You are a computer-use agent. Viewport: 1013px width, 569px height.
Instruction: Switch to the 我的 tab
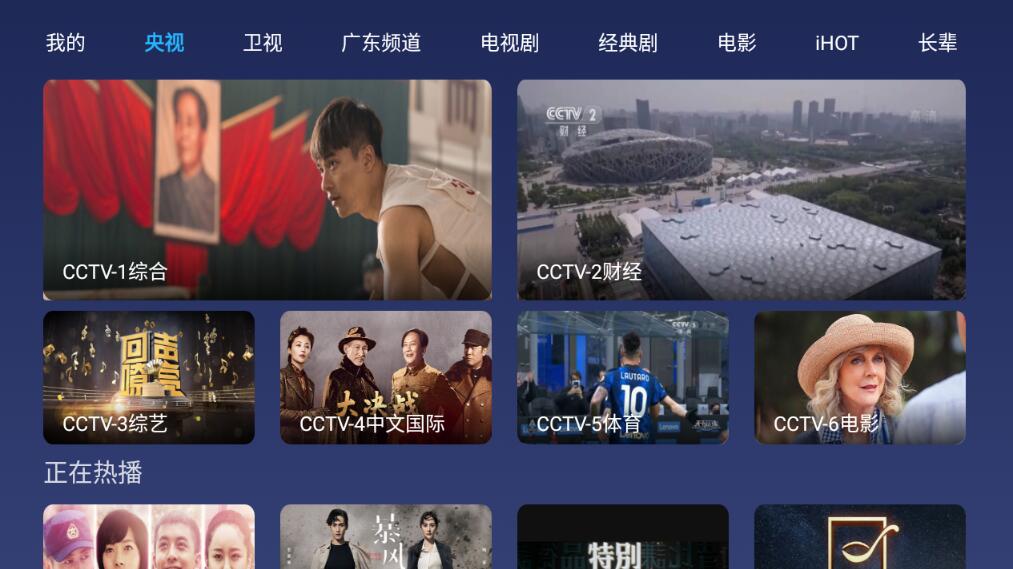[x=65, y=43]
